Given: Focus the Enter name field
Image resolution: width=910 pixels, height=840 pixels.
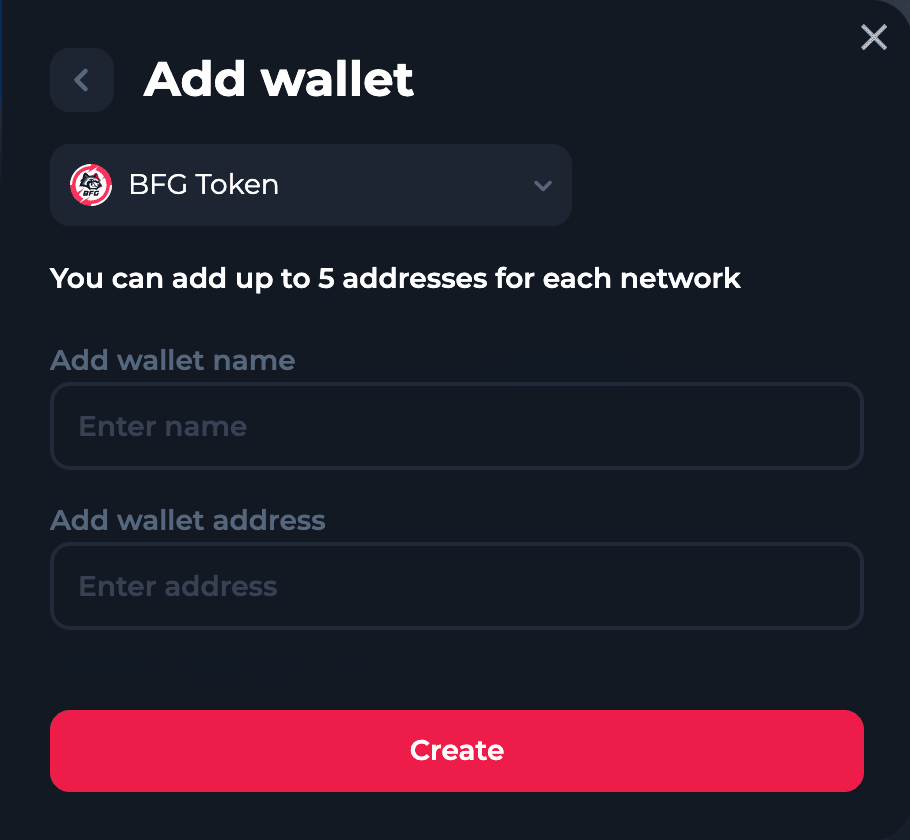Looking at the screenshot, I should point(456,426).
